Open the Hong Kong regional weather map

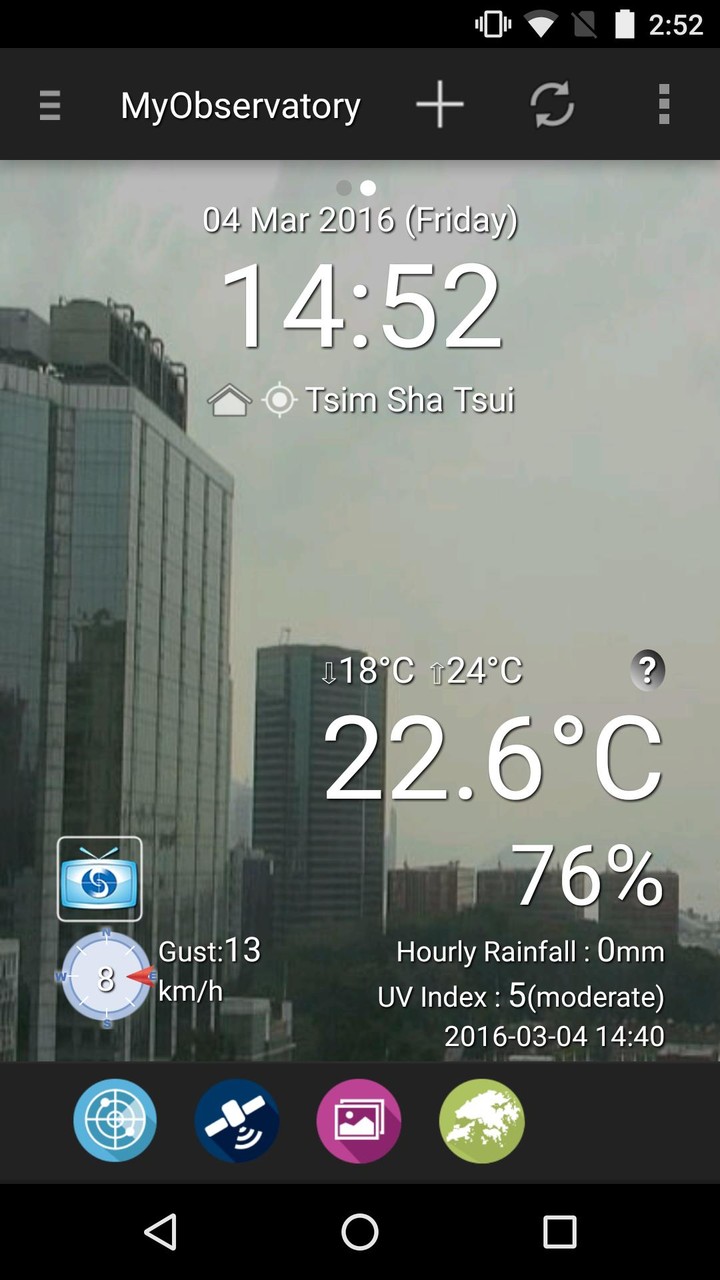click(x=482, y=1121)
